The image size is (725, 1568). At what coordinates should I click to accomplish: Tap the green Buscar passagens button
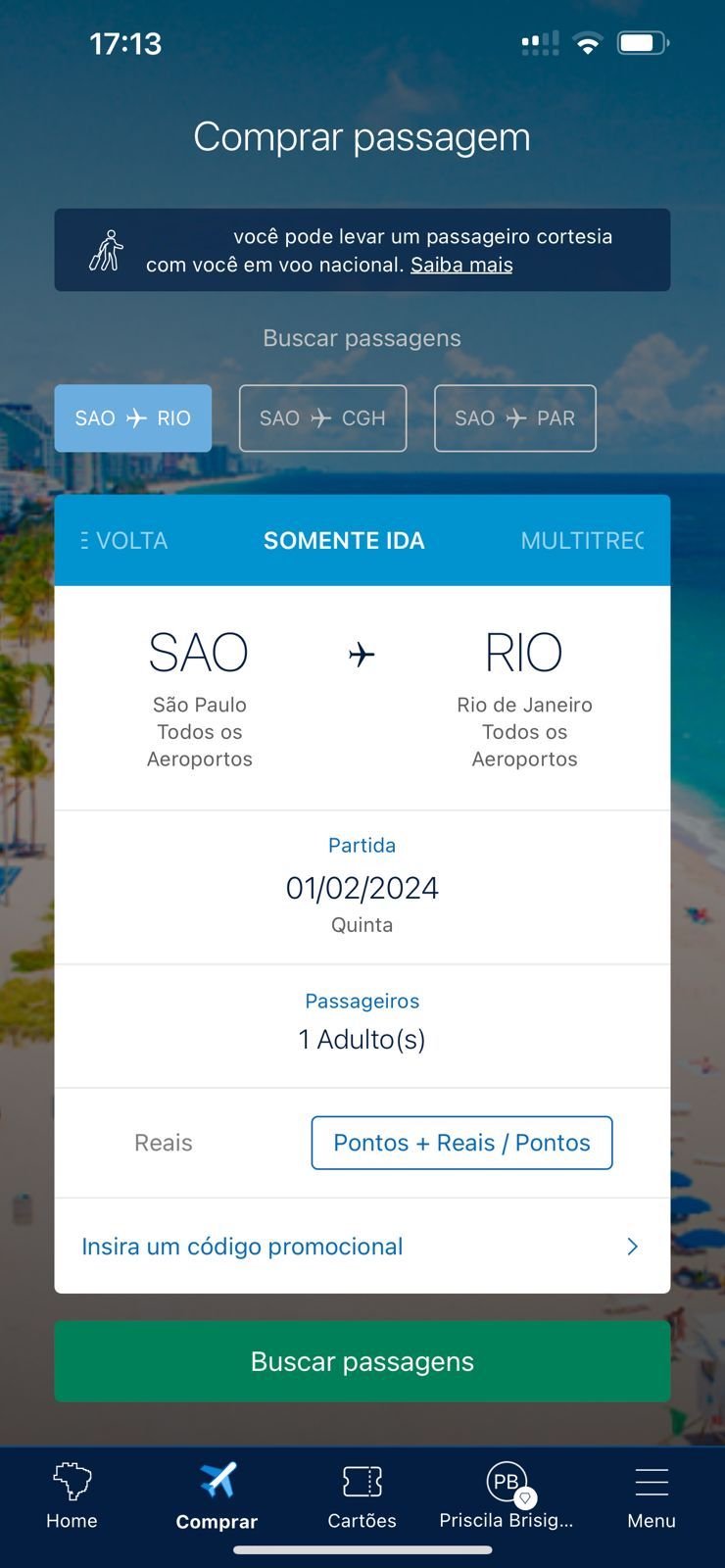point(362,1361)
